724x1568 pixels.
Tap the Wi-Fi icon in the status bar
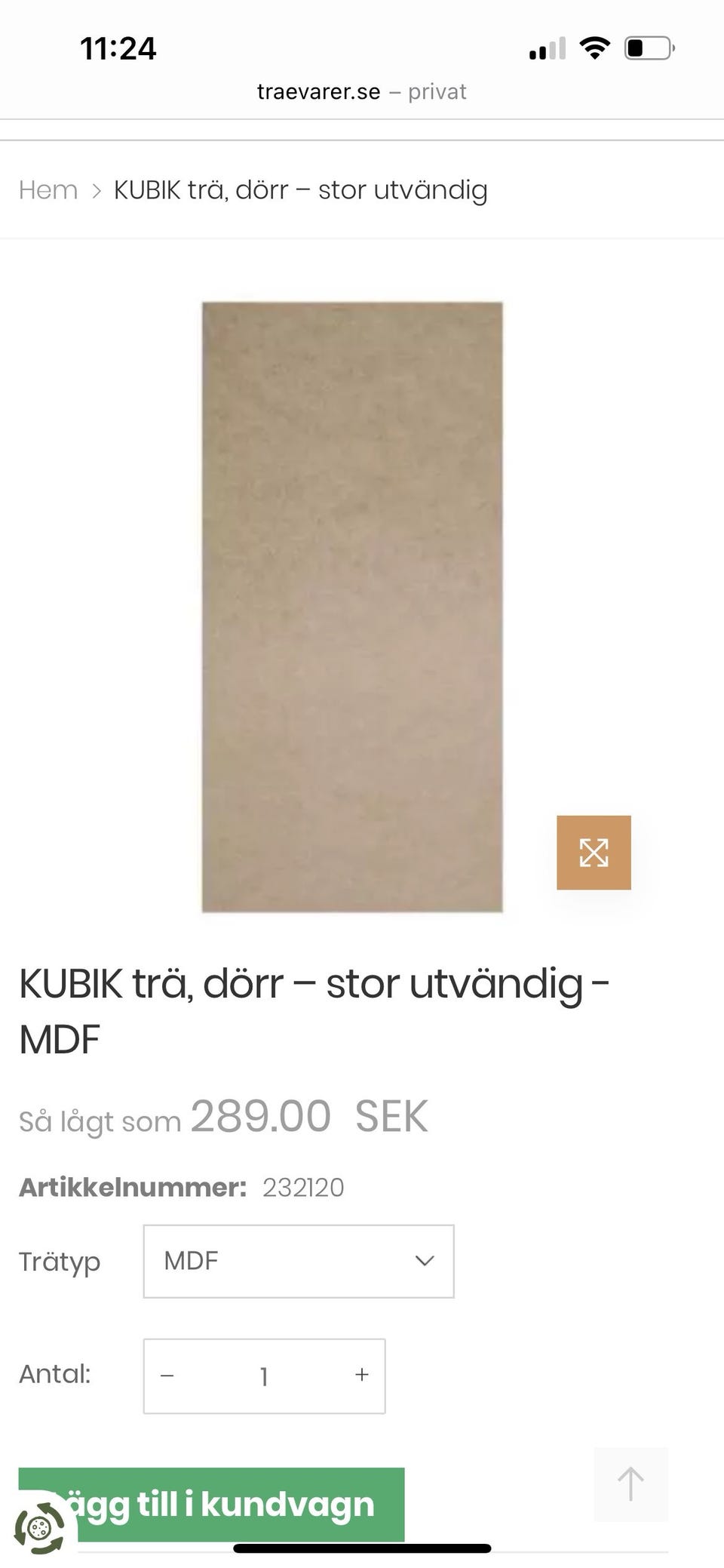[x=594, y=48]
